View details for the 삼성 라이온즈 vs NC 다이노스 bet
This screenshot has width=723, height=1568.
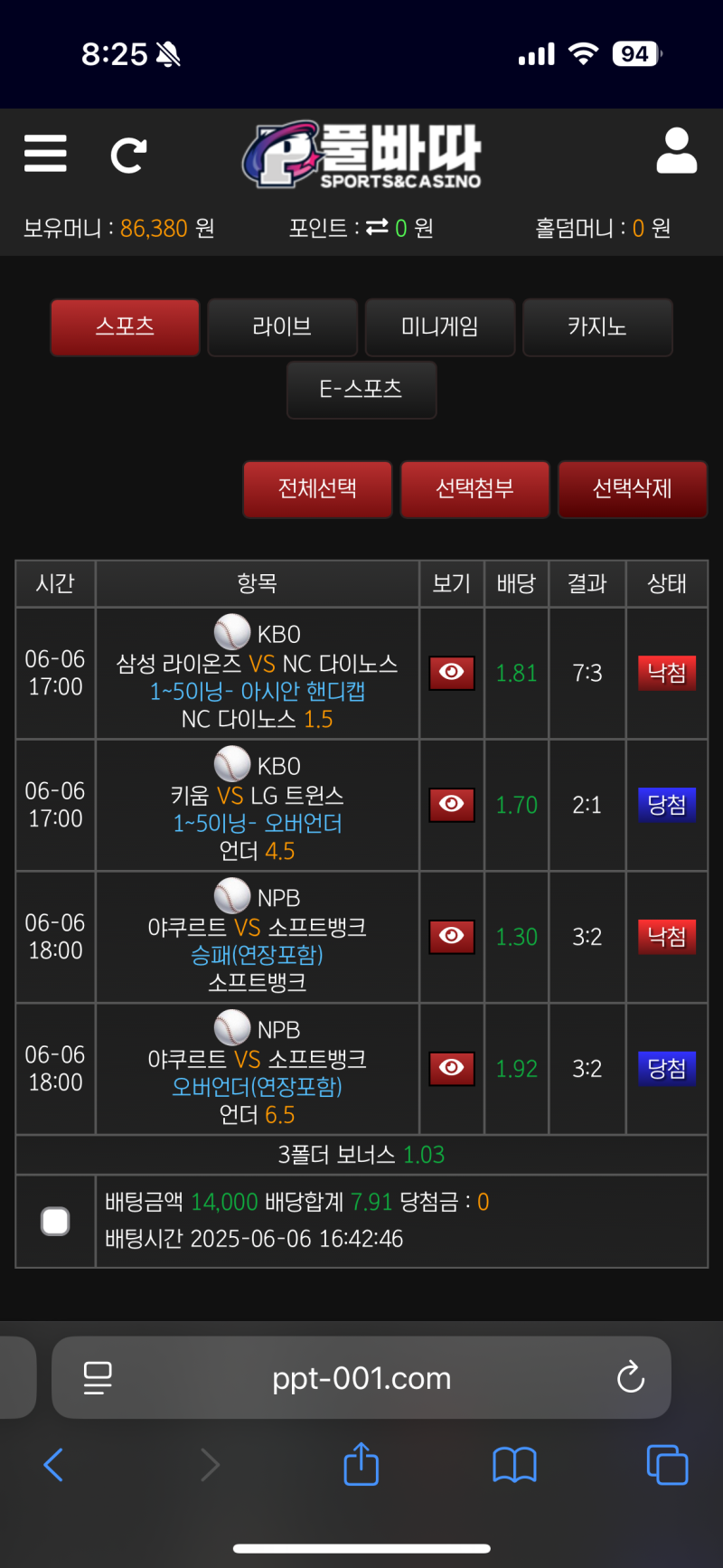click(x=451, y=673)
